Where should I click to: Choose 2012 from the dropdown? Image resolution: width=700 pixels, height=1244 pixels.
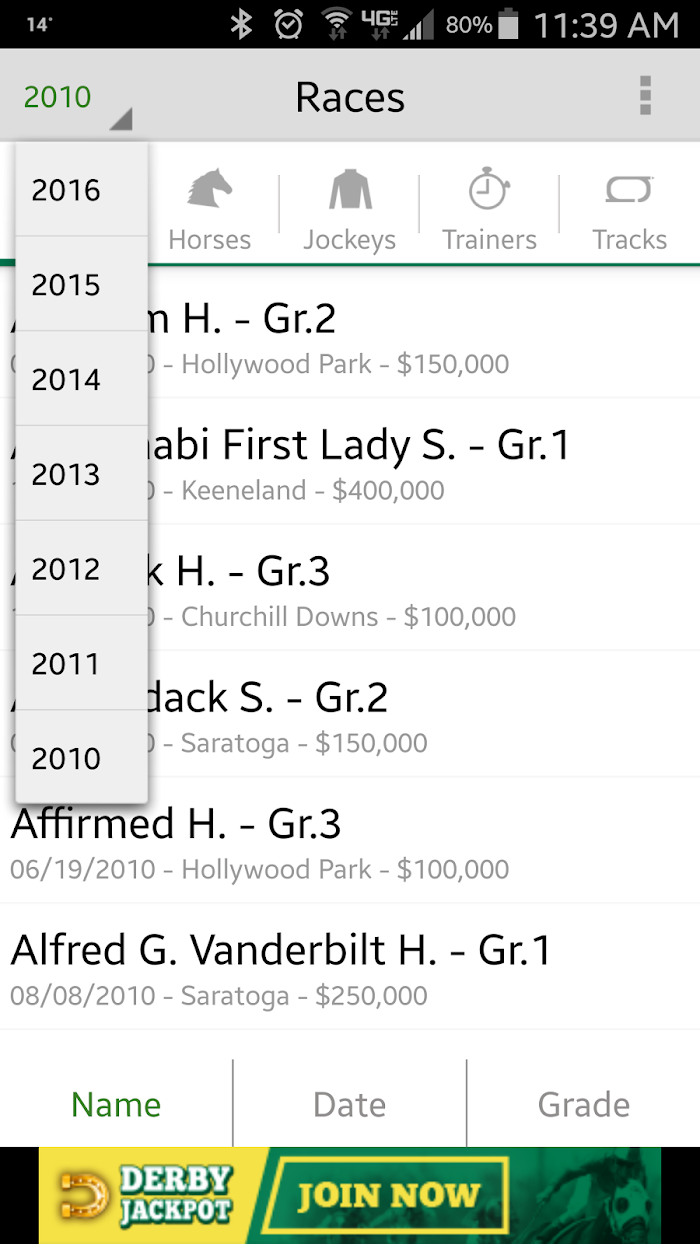pos(82,569)
